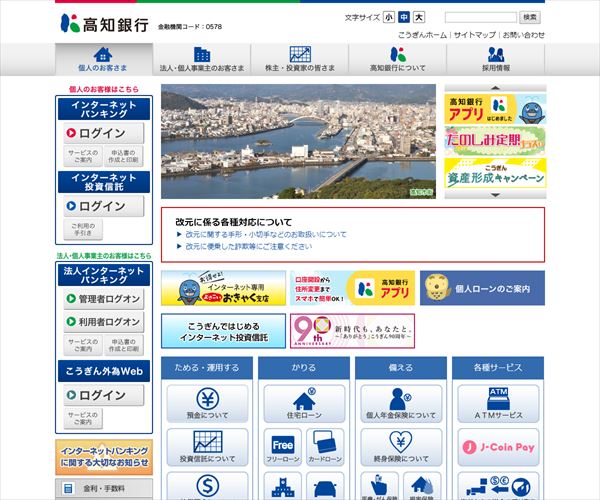Open 個人年金保険について item

401,403
